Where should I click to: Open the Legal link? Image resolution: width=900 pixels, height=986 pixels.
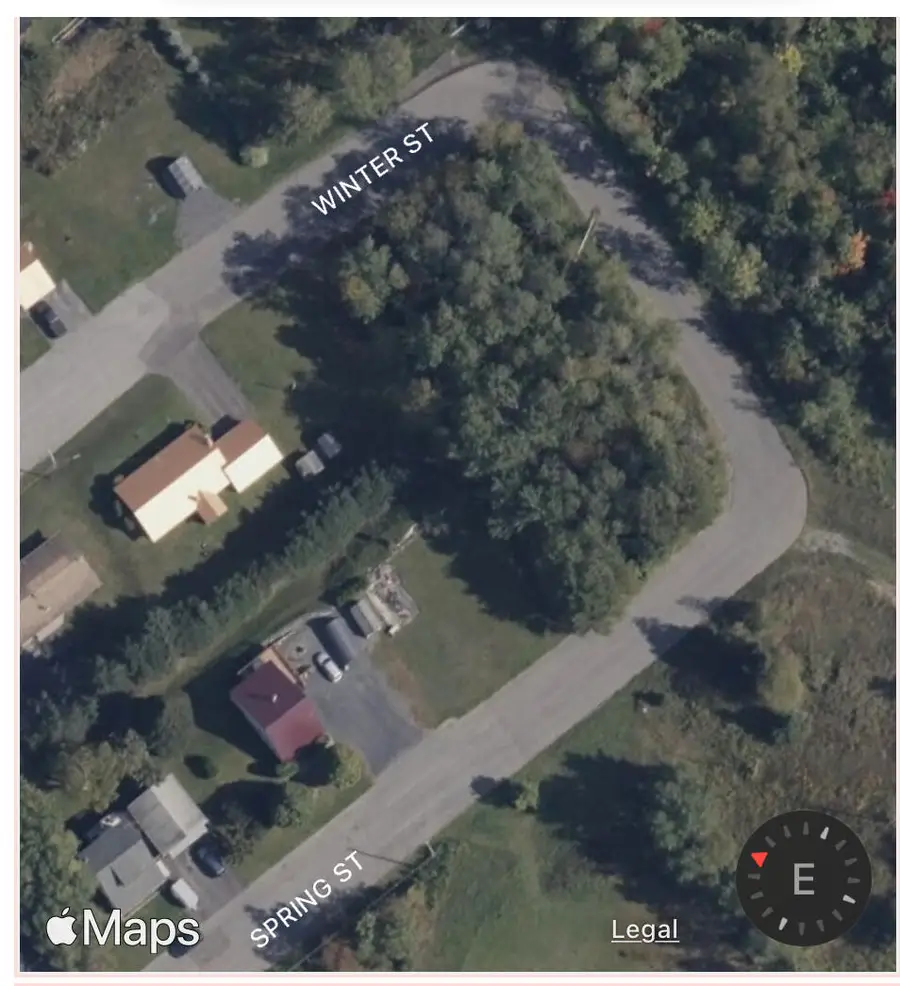(645, 929)
